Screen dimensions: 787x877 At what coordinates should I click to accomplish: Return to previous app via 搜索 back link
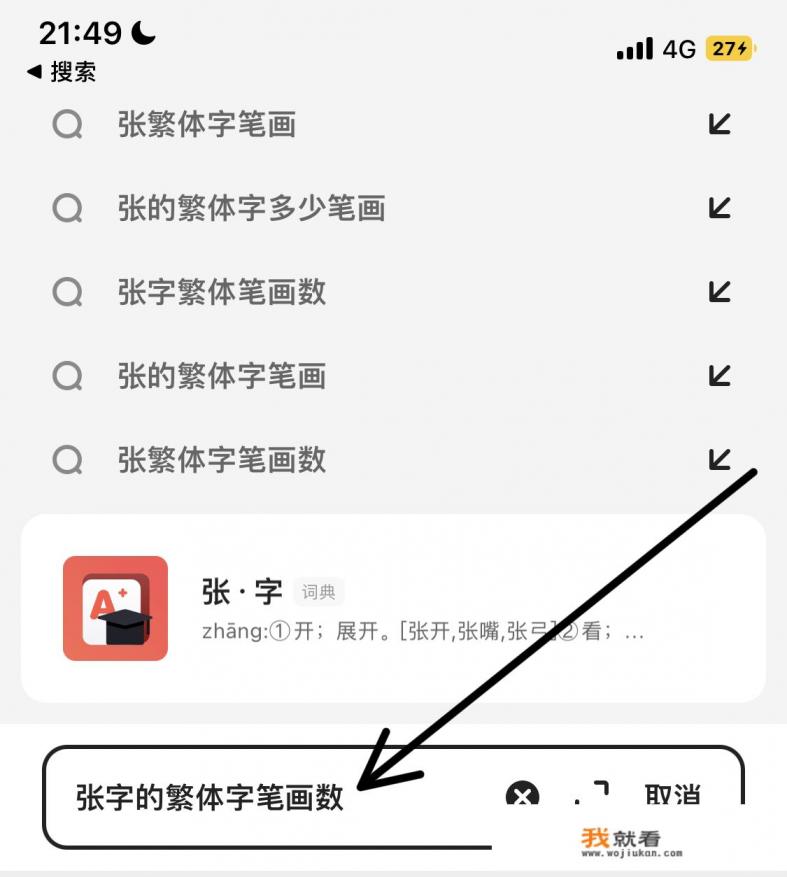62,72
